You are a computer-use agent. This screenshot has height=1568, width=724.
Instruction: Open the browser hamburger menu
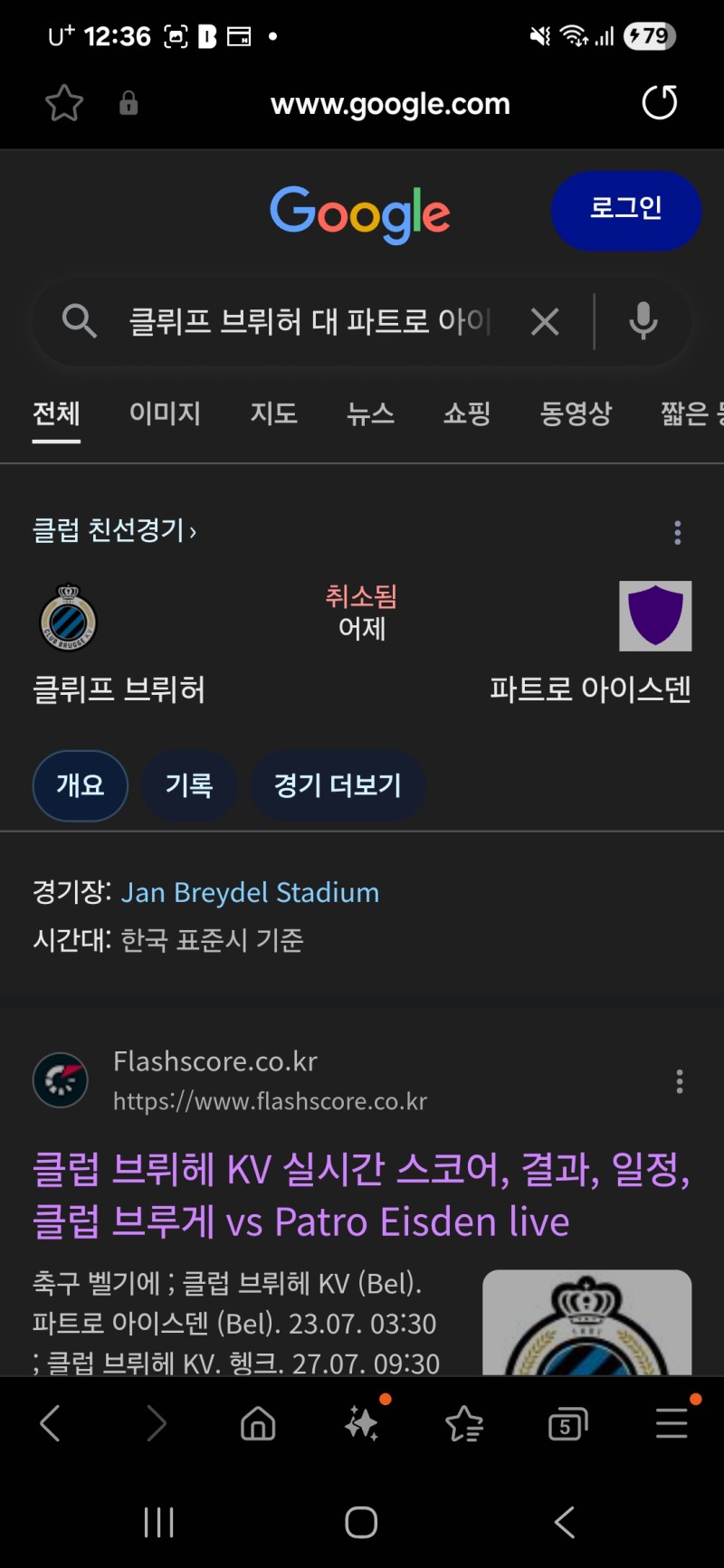point(670,1421)
